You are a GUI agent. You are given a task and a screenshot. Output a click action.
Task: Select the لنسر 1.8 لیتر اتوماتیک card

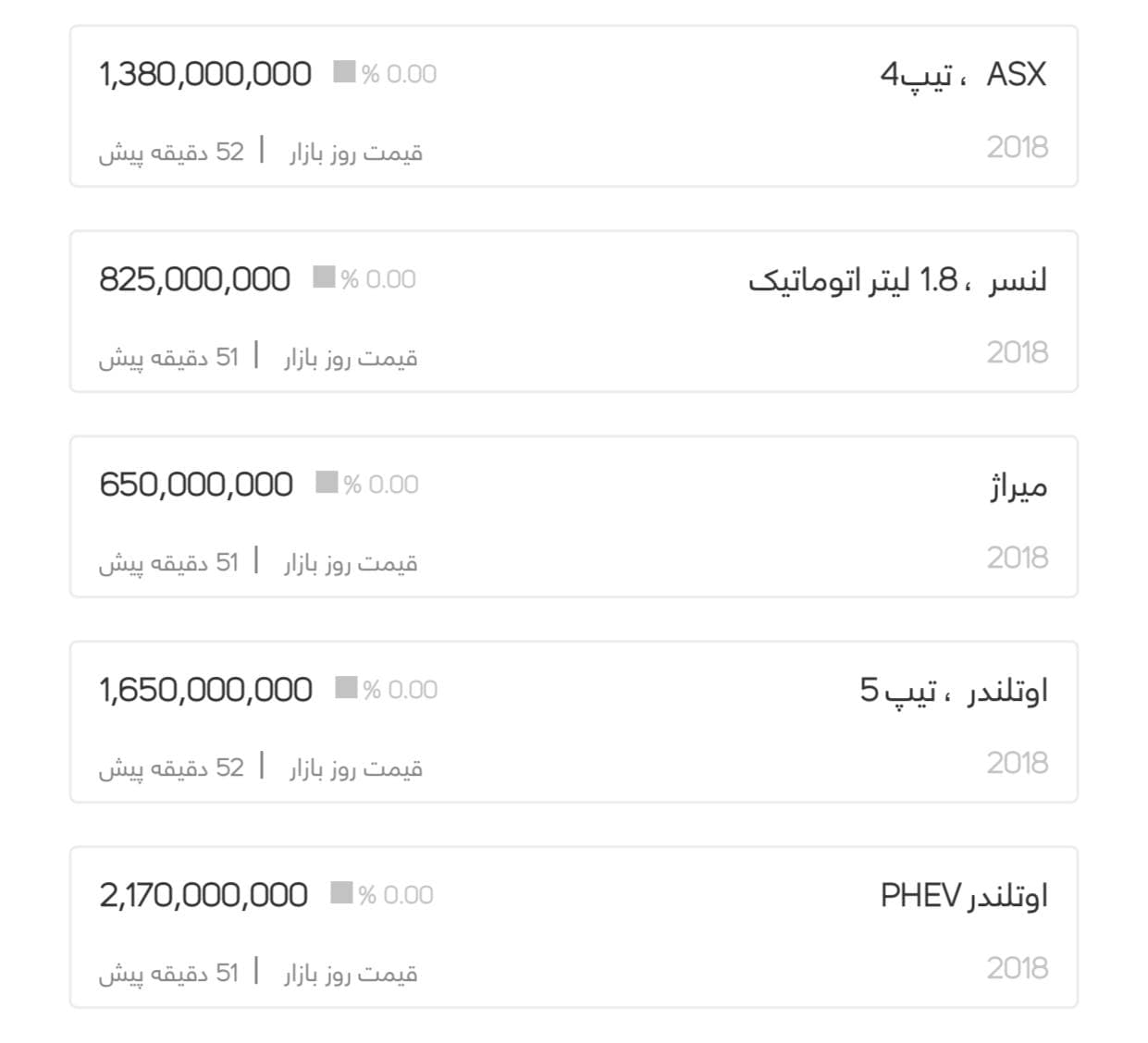tap(574, 312)
